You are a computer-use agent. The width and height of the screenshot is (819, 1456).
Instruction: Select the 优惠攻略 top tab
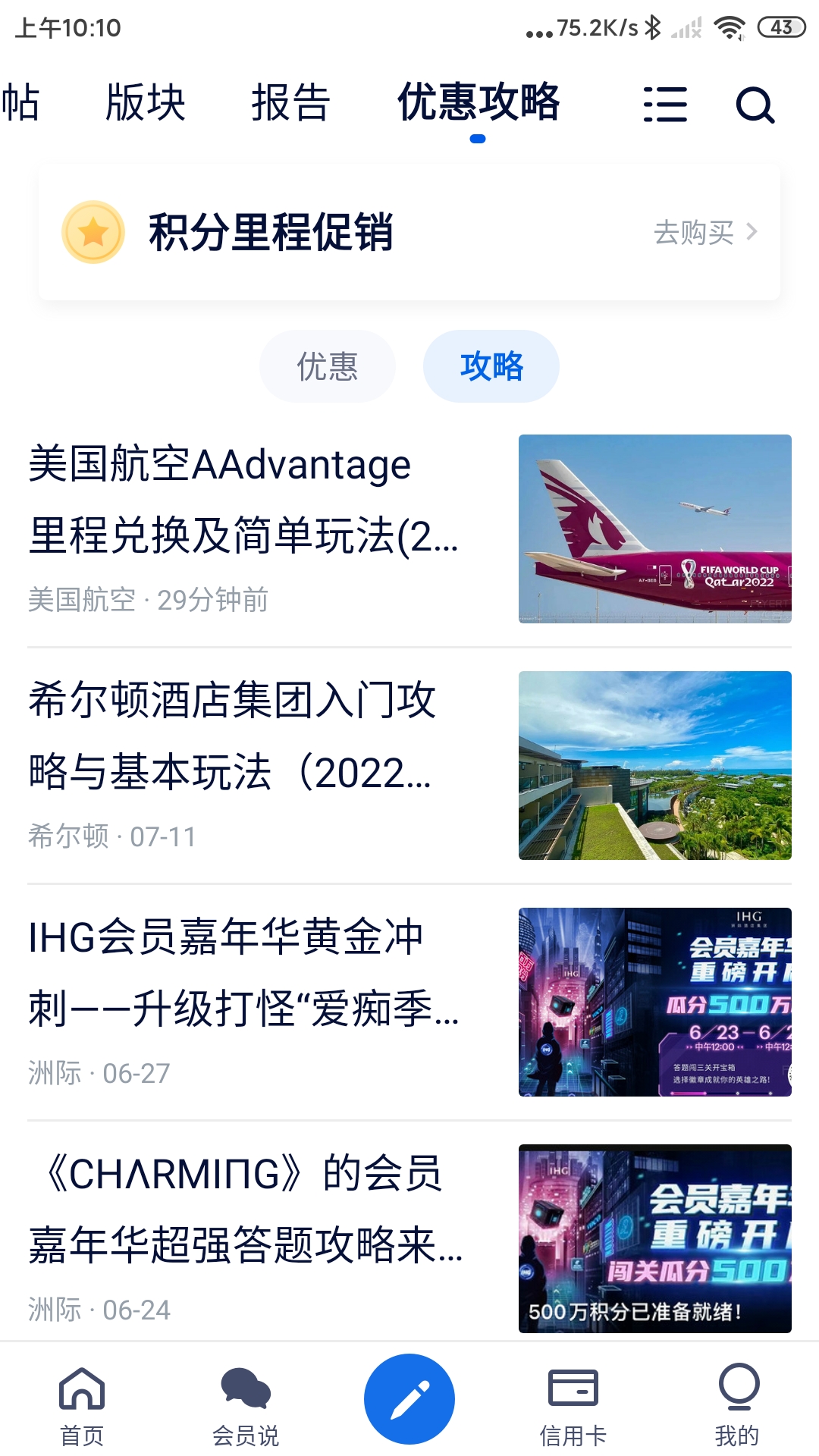479,102
